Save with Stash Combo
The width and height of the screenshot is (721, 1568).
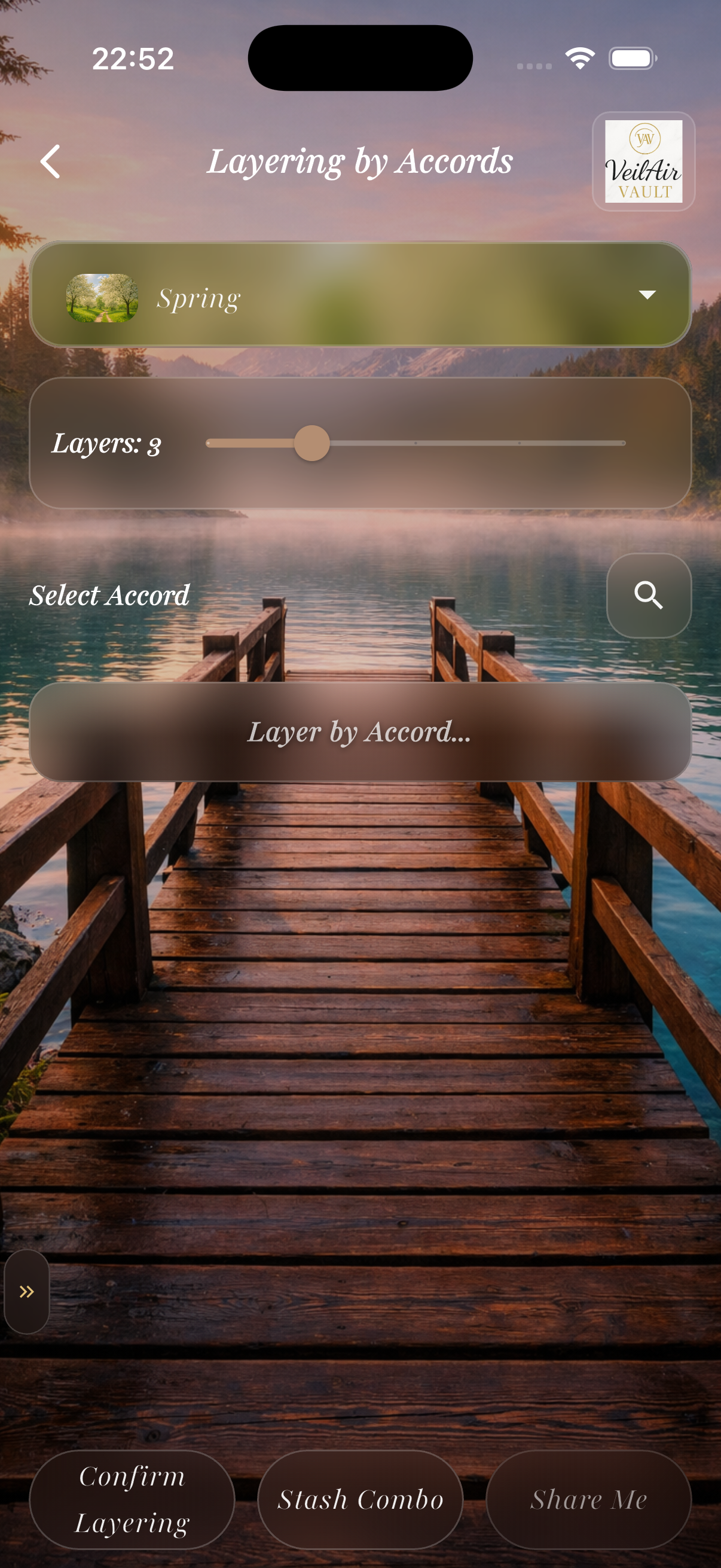click(360, 1499)
